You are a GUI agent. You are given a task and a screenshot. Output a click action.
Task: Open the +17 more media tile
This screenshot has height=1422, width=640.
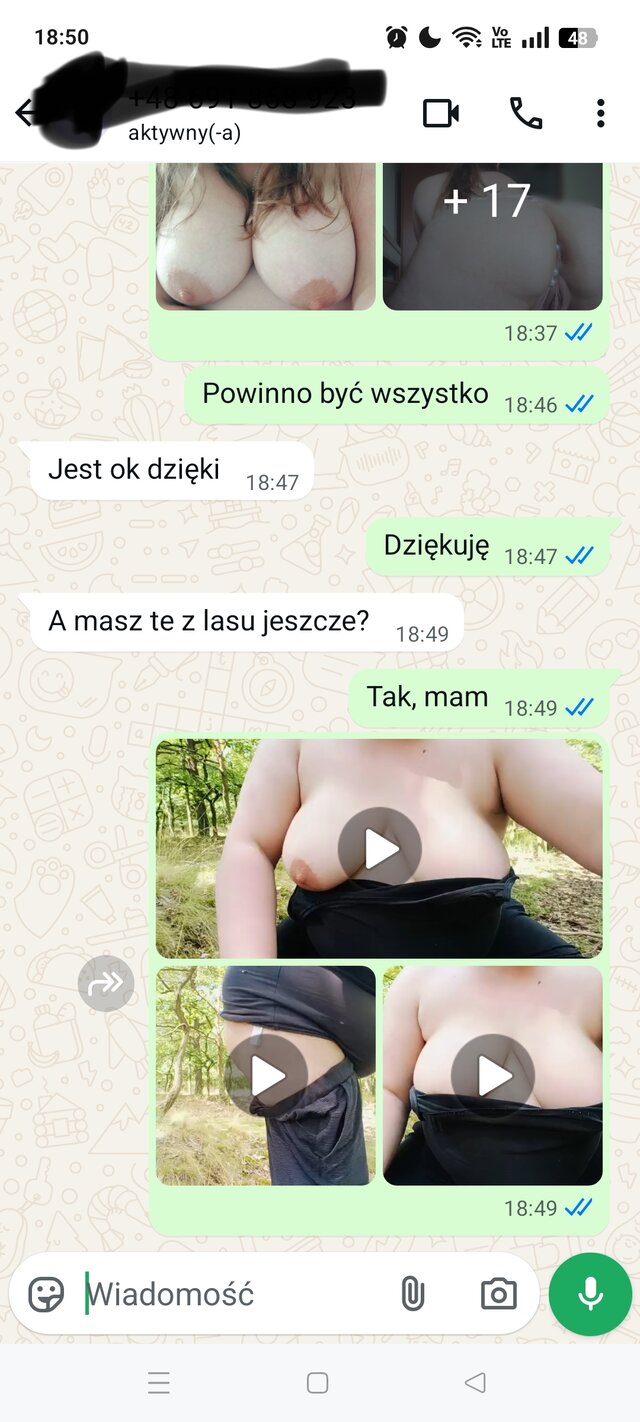point(492,236)
